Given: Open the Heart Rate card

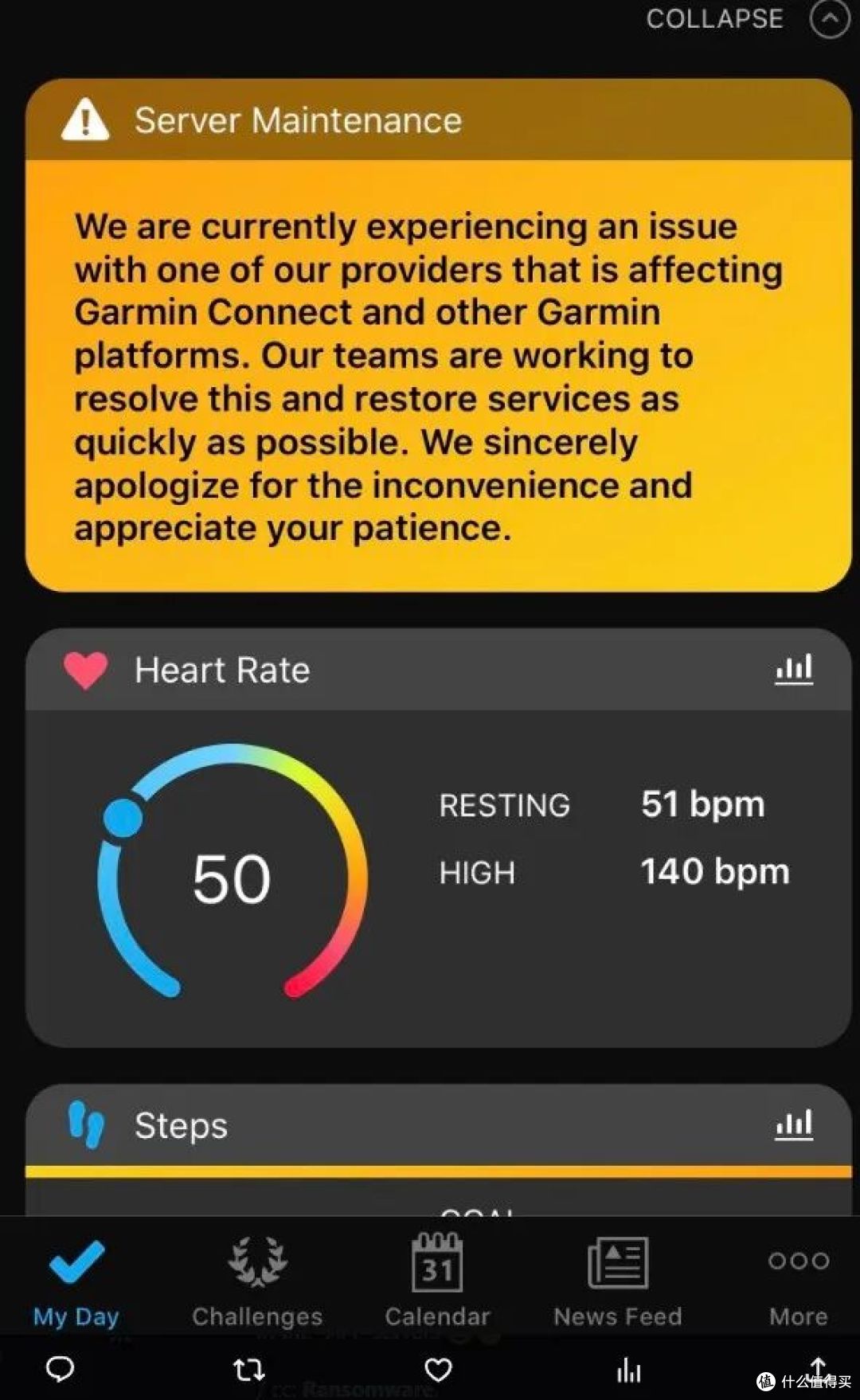Looking at the screenshot, I should pos(439,838).
